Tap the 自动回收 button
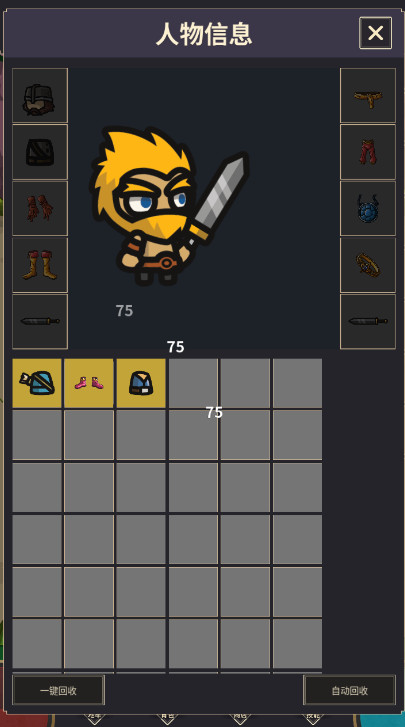Image resolution: width=405 pixels, height=727 pixels. coord(349,690)
